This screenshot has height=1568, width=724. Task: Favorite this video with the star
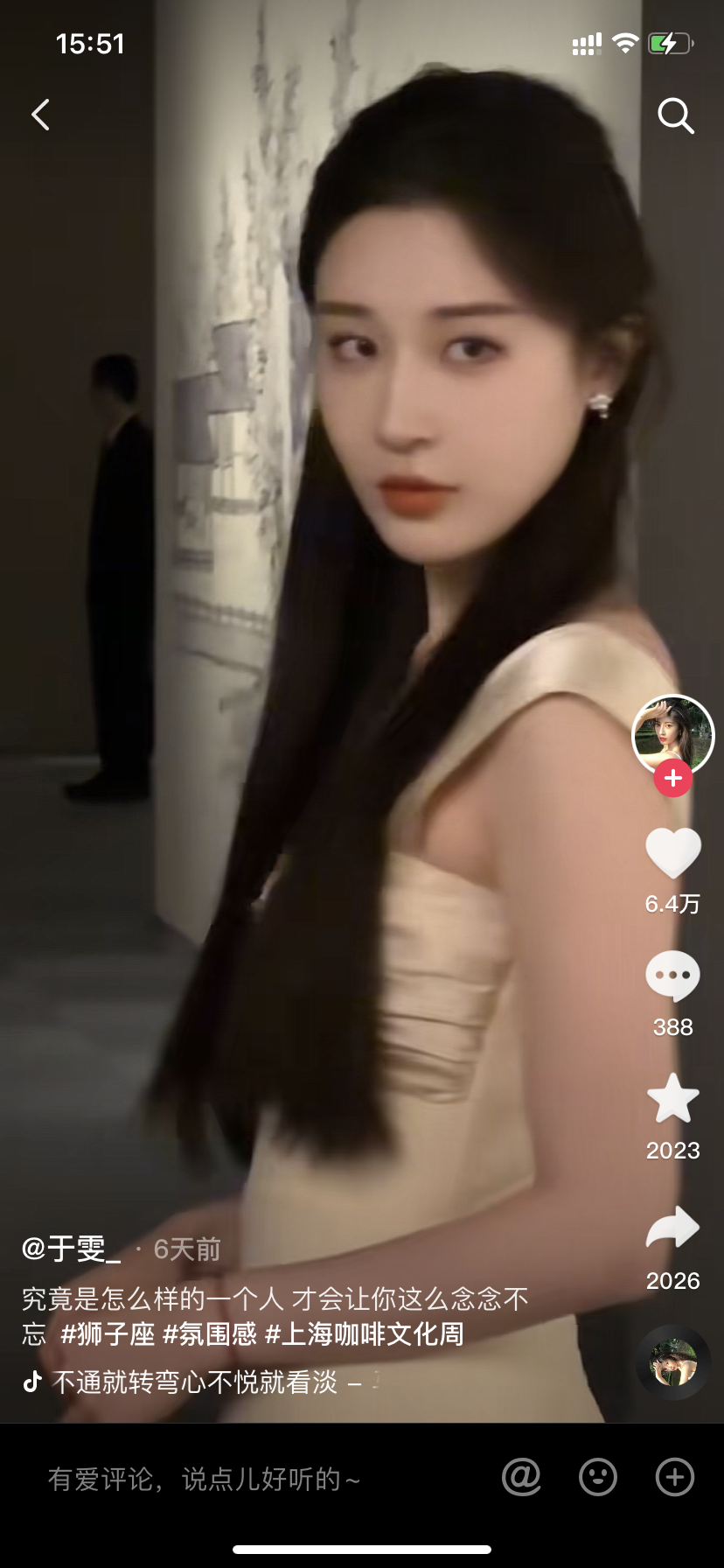672,1099
